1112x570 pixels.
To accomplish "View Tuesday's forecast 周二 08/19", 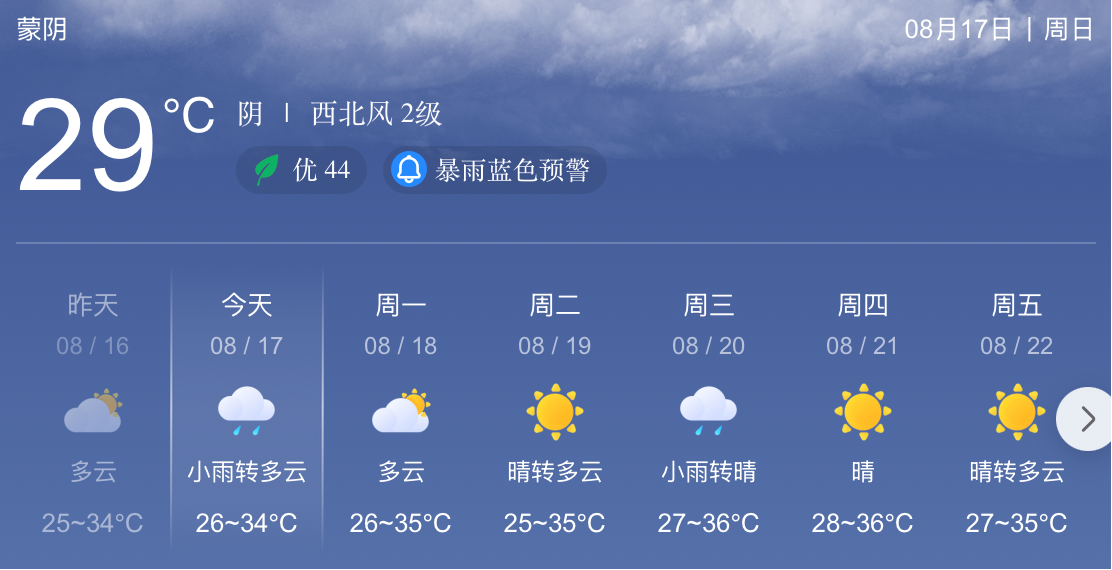I will tap(555, 411).
